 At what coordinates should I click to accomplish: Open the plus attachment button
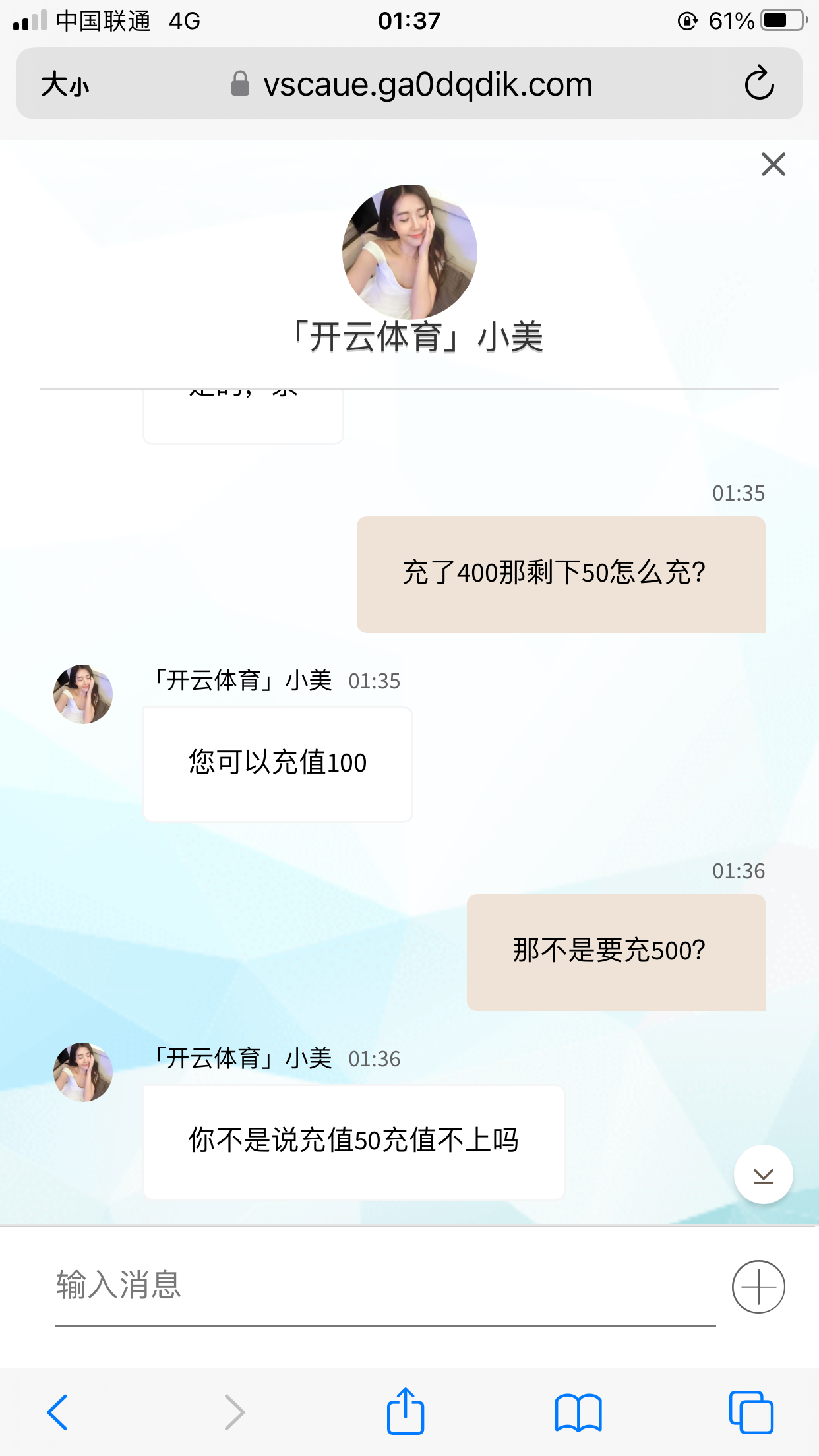click(758, 1287)
